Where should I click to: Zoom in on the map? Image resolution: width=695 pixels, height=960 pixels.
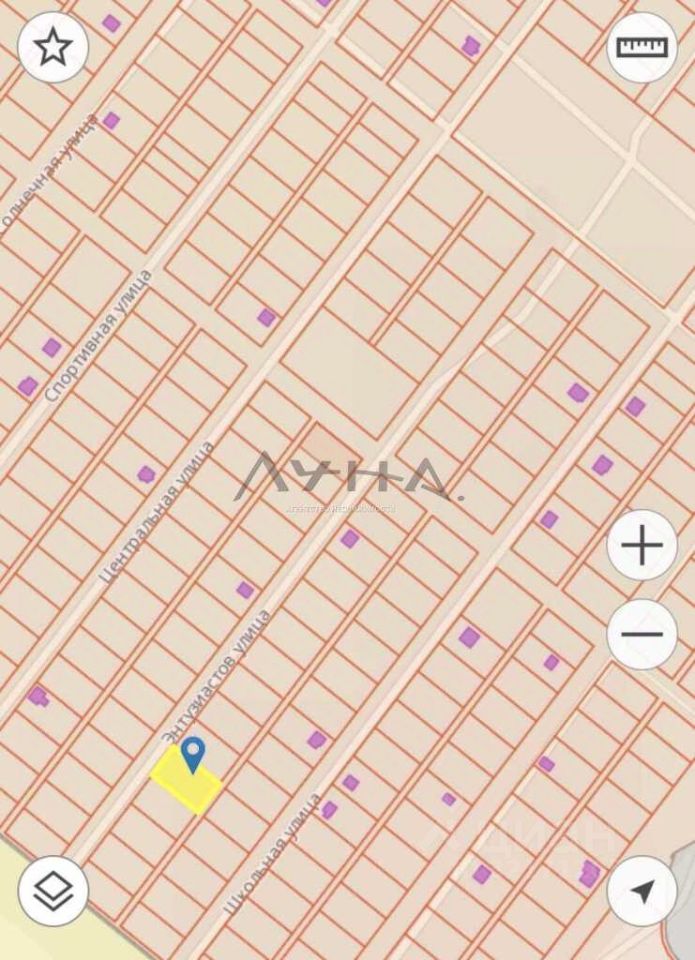point(641,545)
